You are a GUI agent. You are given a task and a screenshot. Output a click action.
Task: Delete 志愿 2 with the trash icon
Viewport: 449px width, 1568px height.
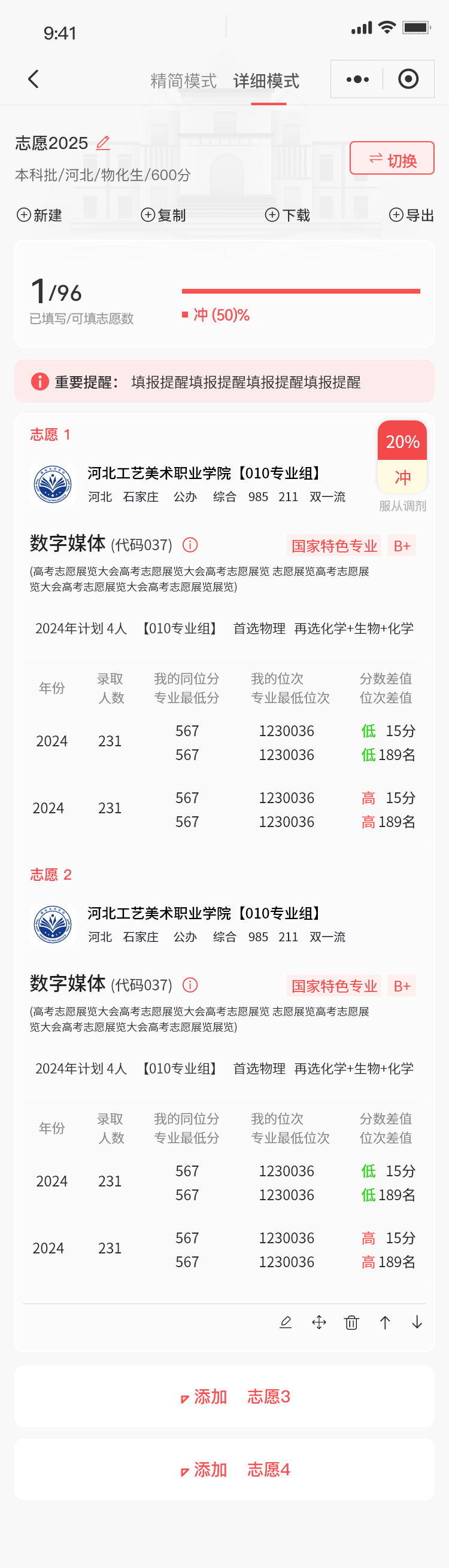click(x=351, y=1322)
